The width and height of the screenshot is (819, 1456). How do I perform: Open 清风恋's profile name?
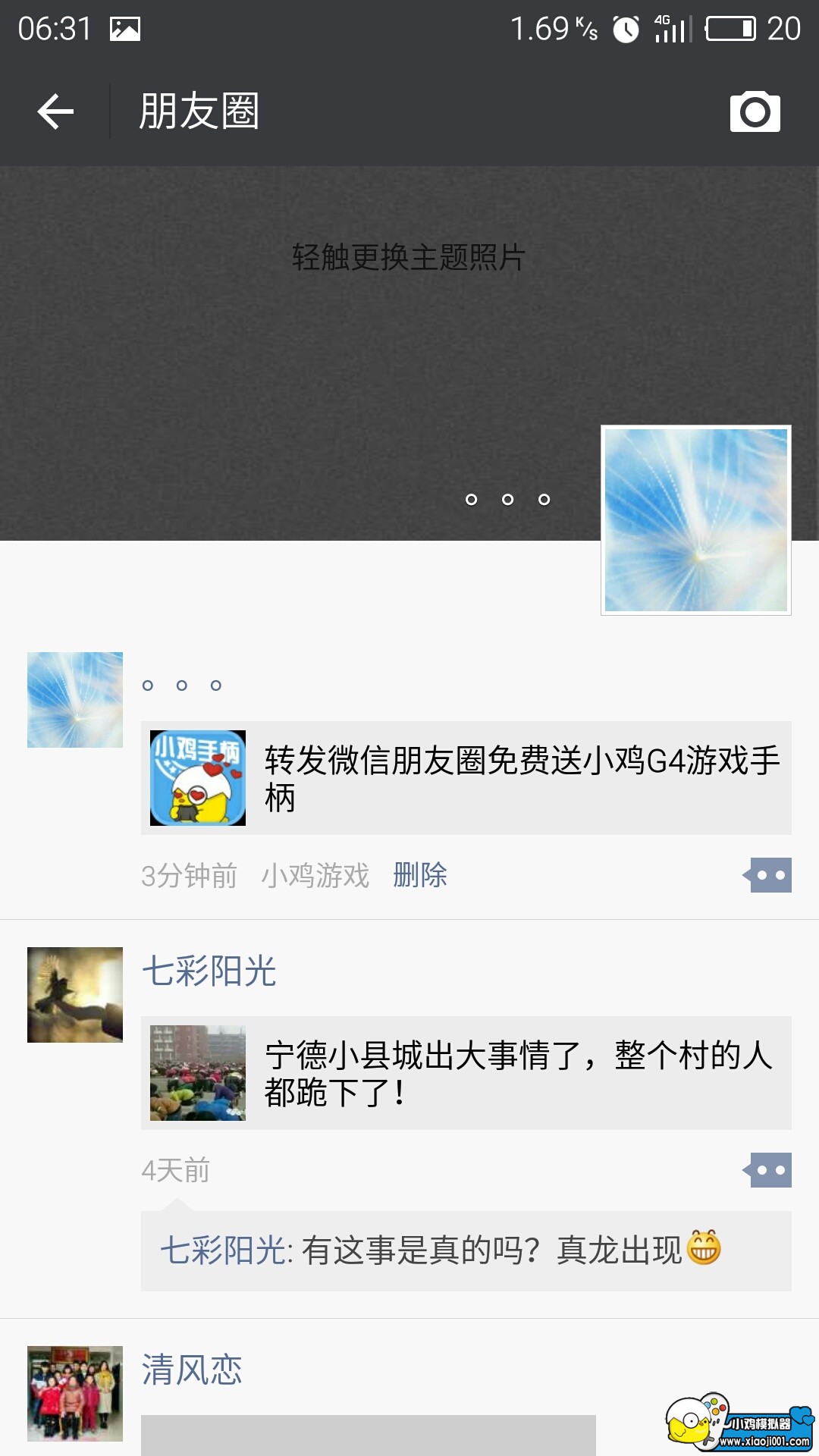192,1370
